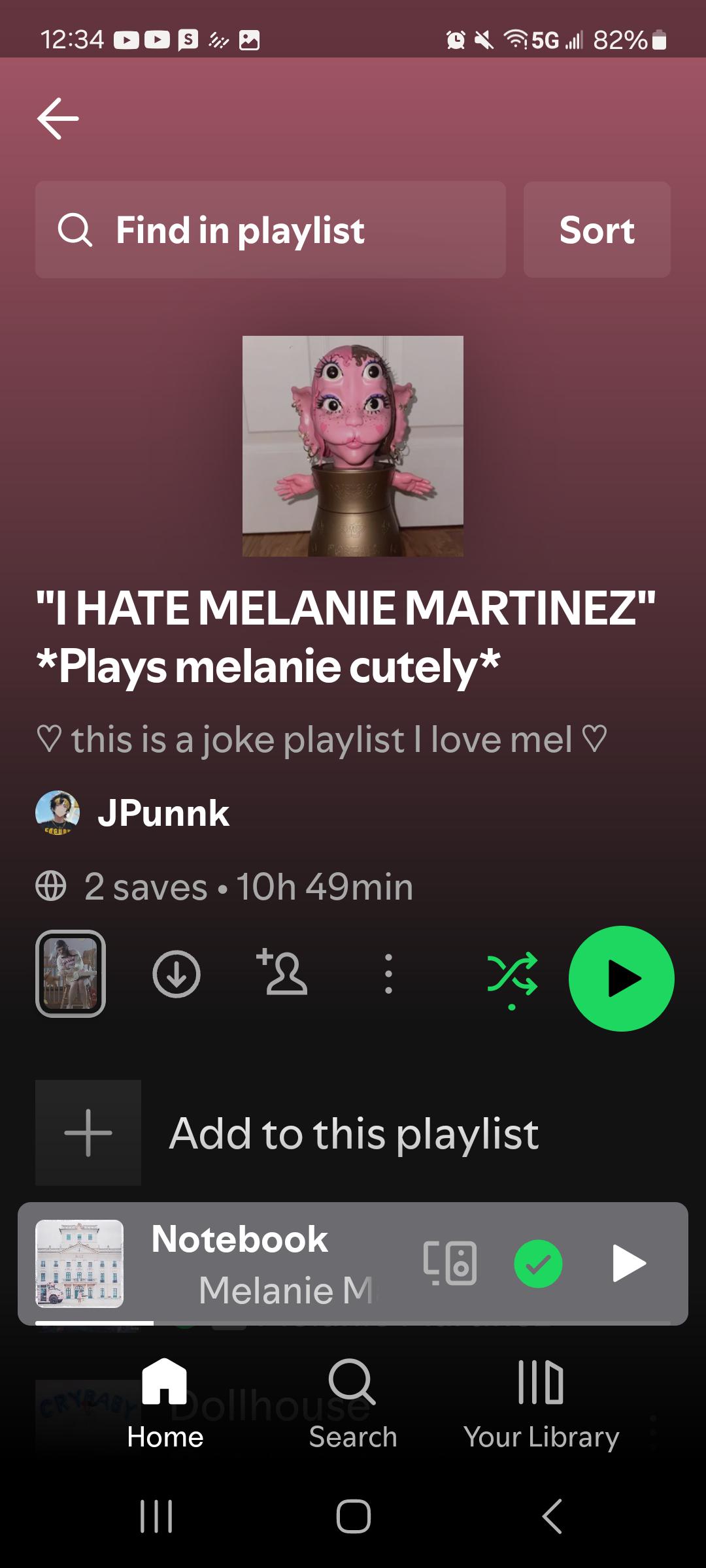Open the playlist preview thumbnail

(71, 973)
